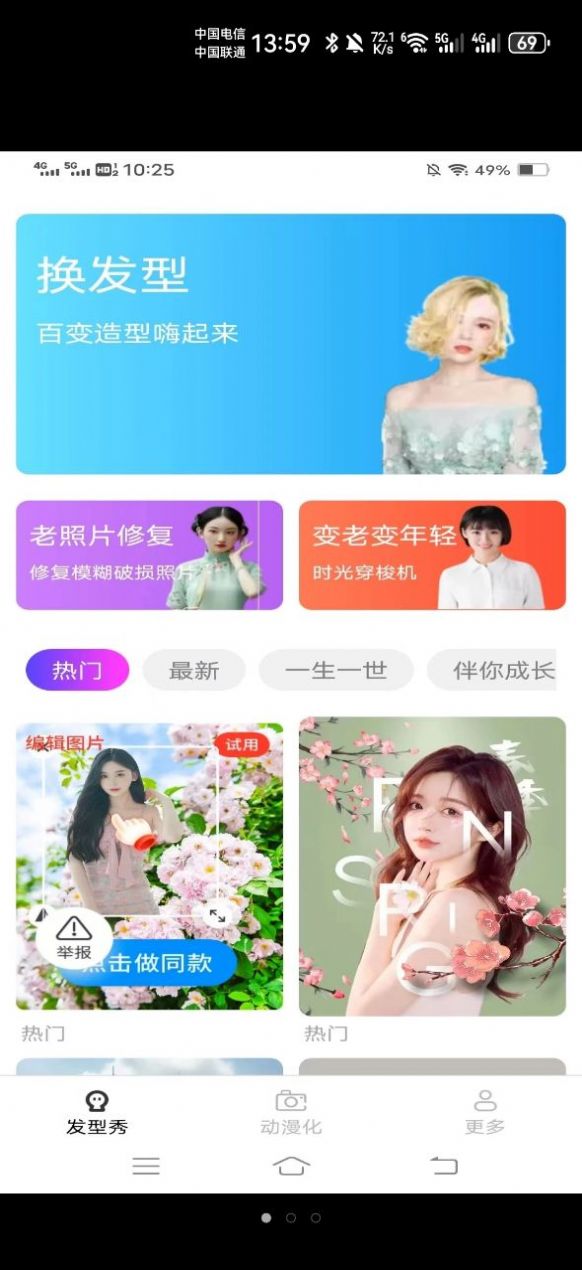Tap the full-screen app preview screenshot
This screenshot has width=582, height=1270.
(x=291, y=672)
